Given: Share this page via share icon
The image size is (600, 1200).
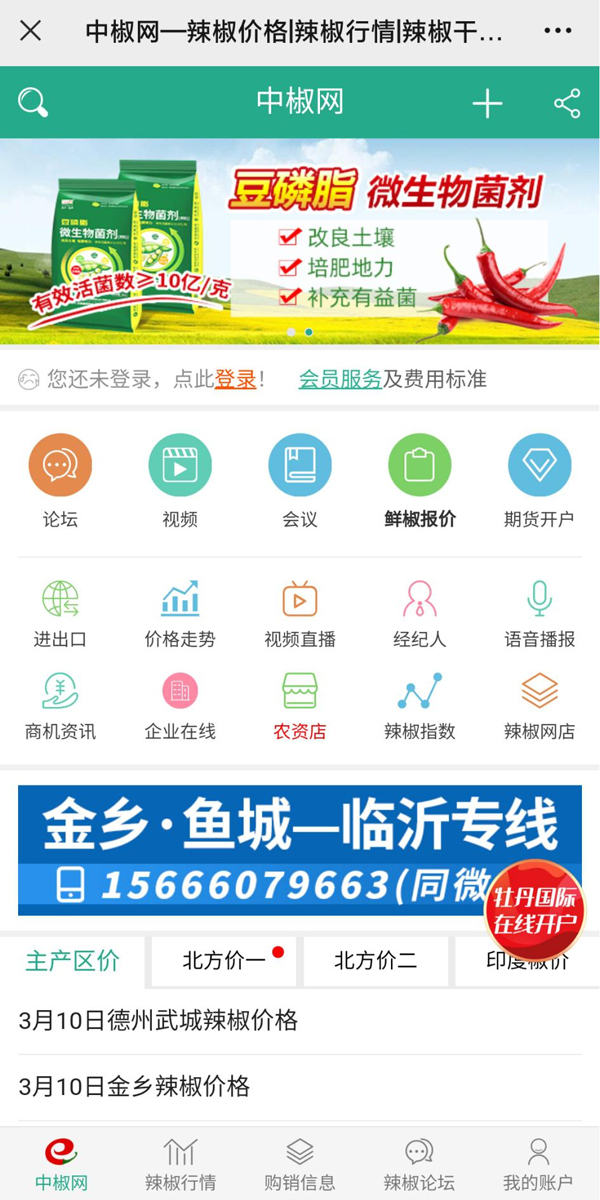Looking at the screenshot, I should pyautogui.click(x=567, y=102).
